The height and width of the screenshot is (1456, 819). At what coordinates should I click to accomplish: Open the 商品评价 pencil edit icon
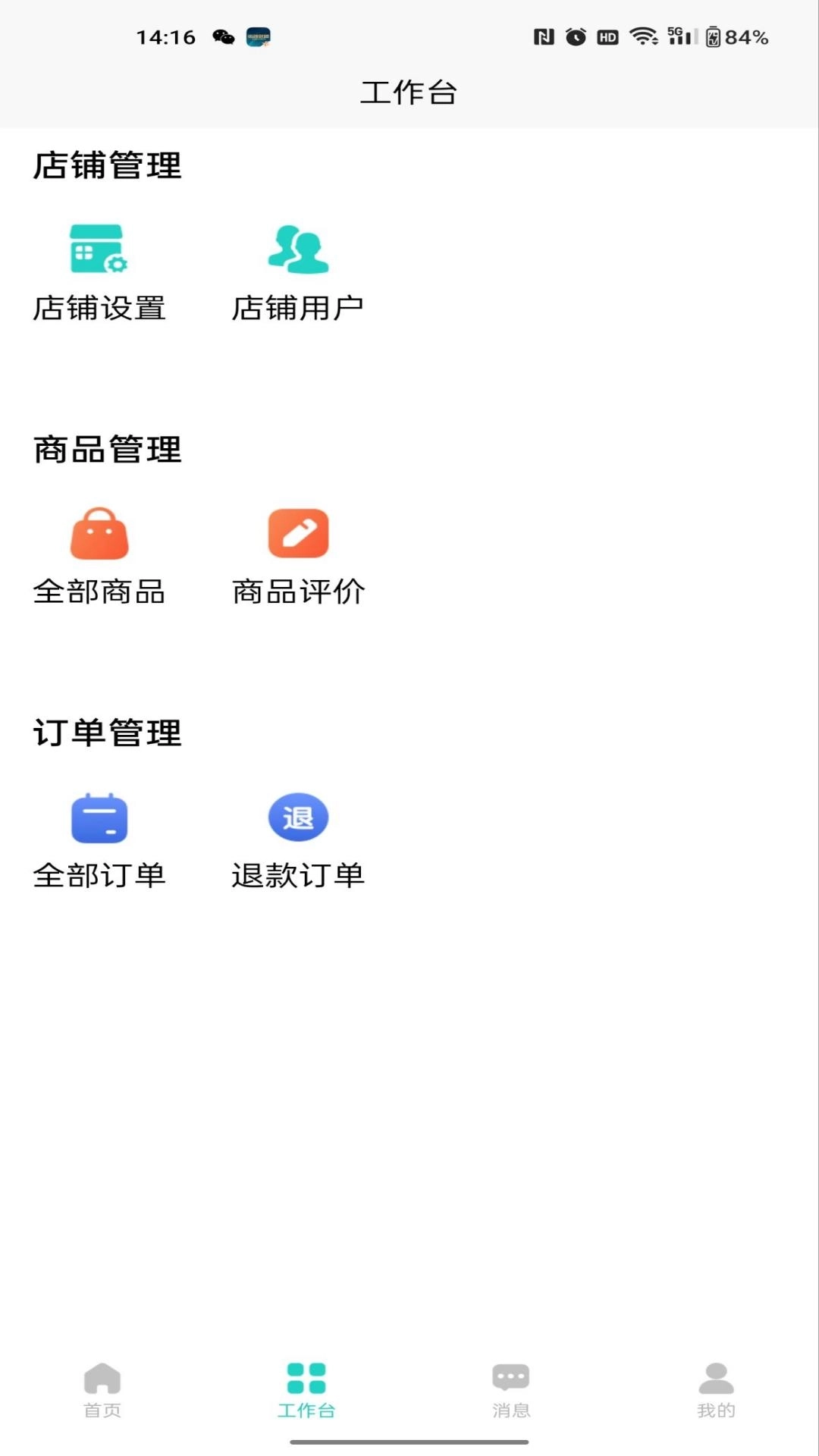[298, 533]
